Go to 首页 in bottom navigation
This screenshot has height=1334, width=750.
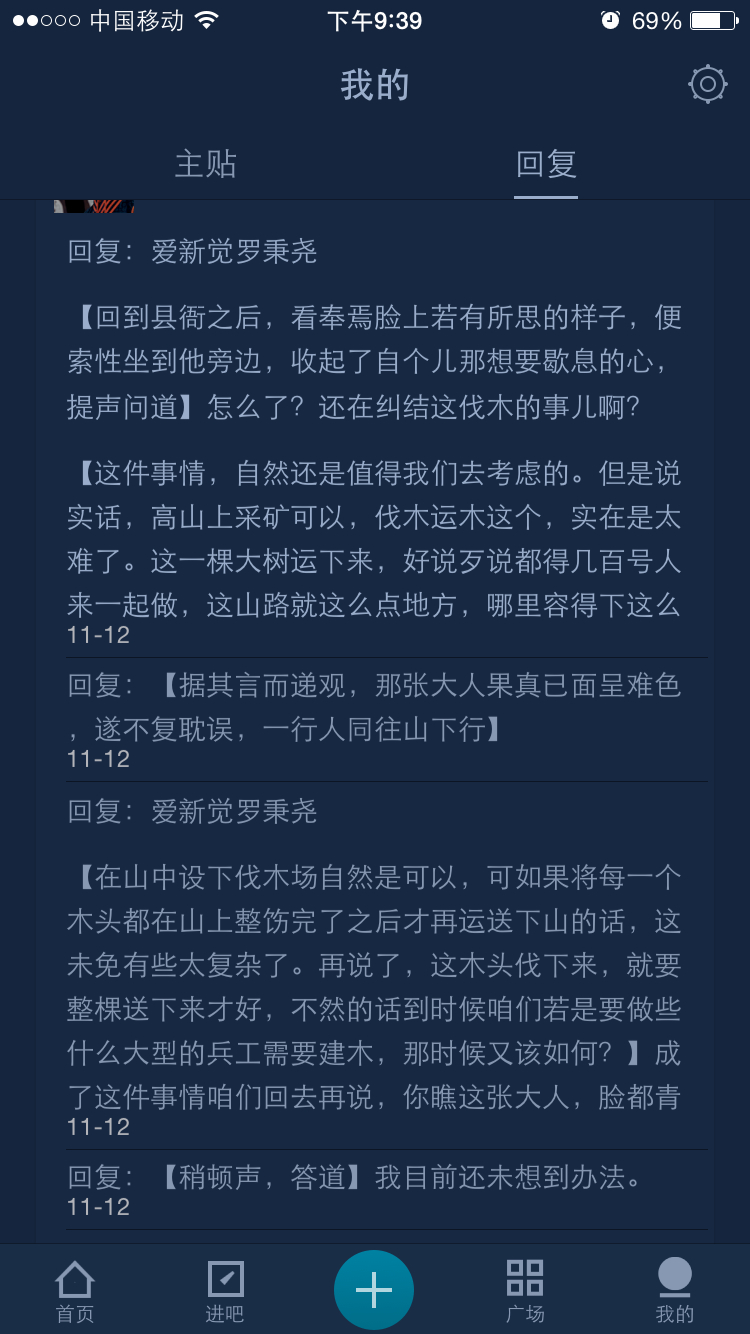pyautogui.click(x=75, y=1291)
